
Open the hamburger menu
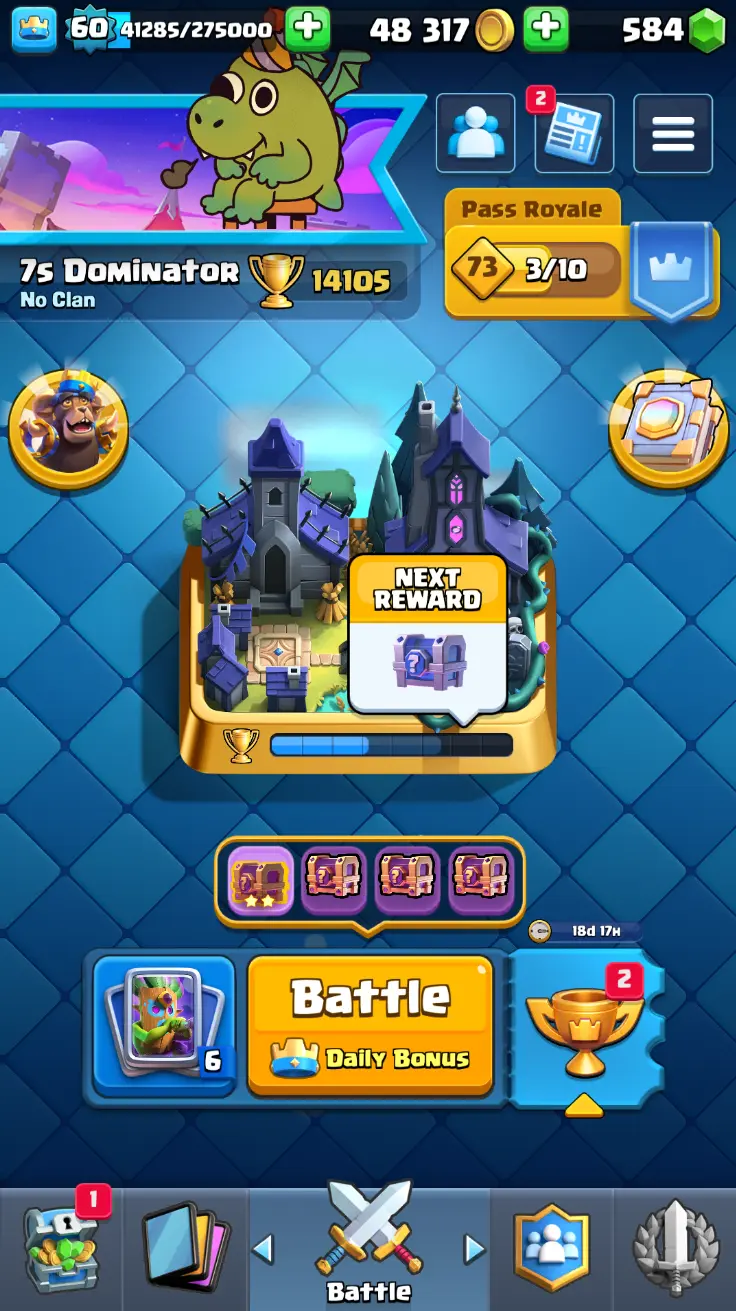coord(673,134)
